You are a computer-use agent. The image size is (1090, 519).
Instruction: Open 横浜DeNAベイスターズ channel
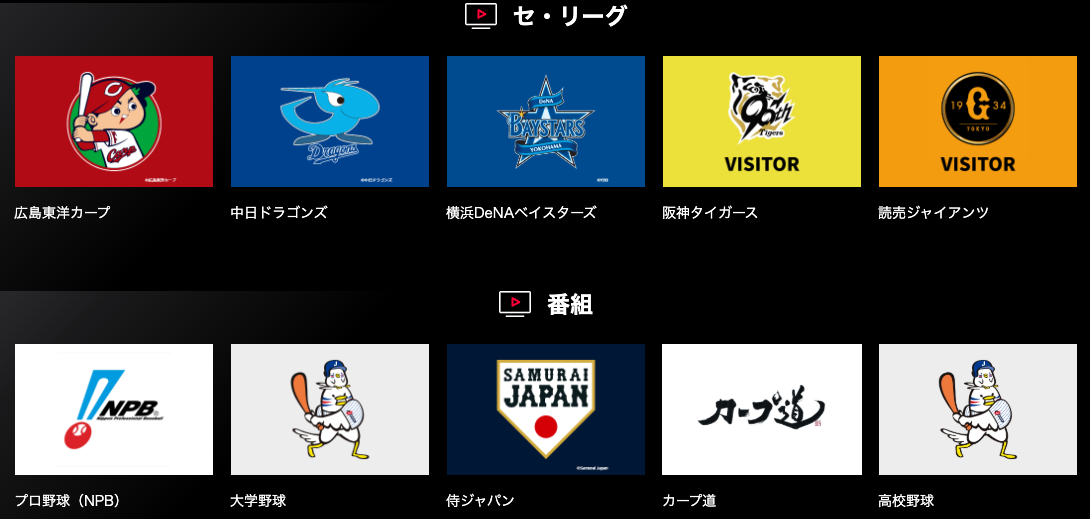(546, 121)
